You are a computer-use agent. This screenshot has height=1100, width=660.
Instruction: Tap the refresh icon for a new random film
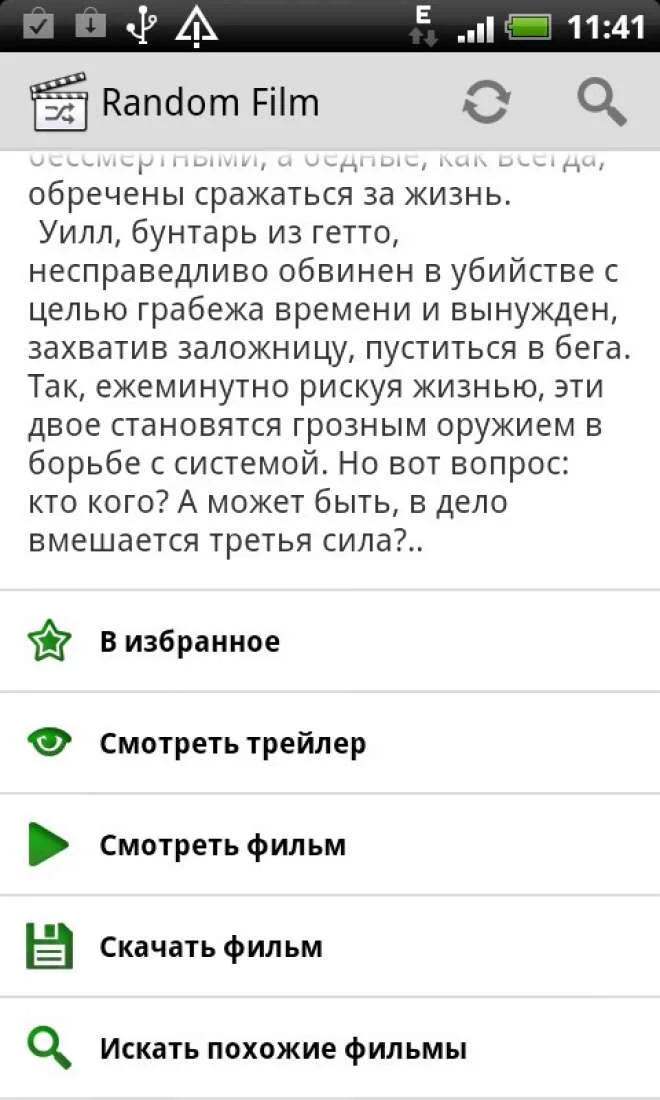(487, 103)
